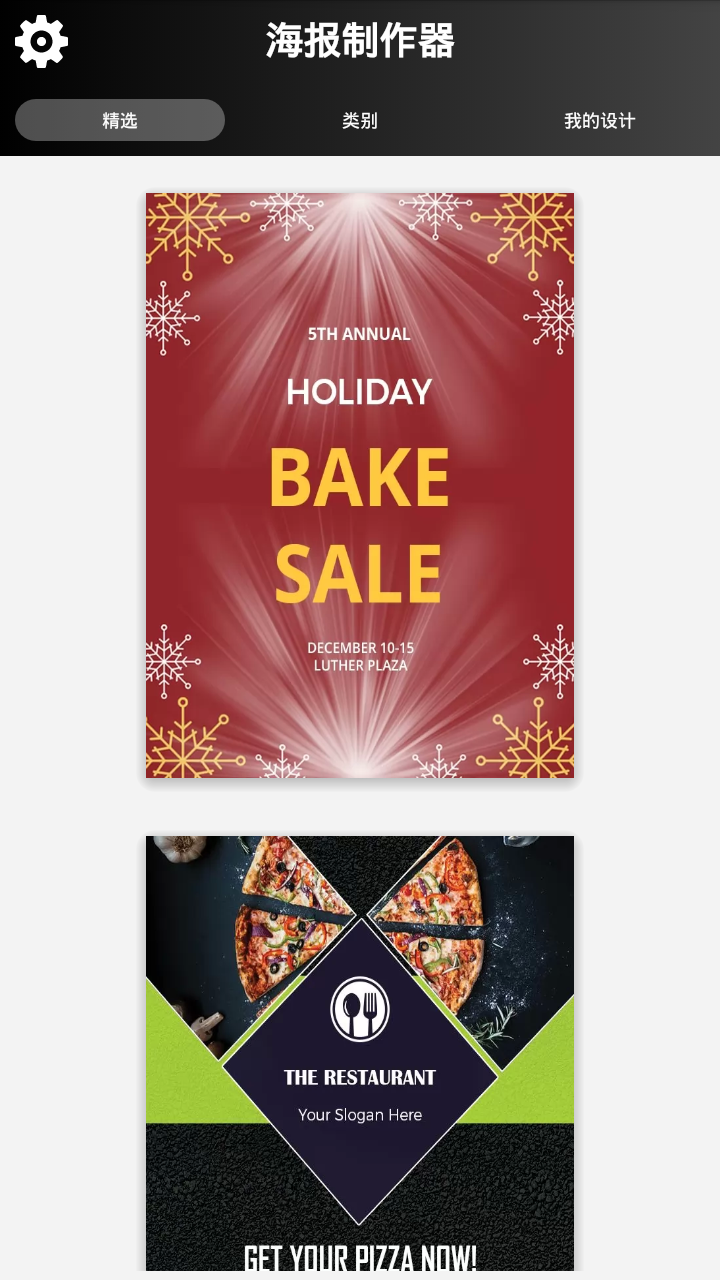Go to the 我的设计 tab

click(x=599, y=120)
